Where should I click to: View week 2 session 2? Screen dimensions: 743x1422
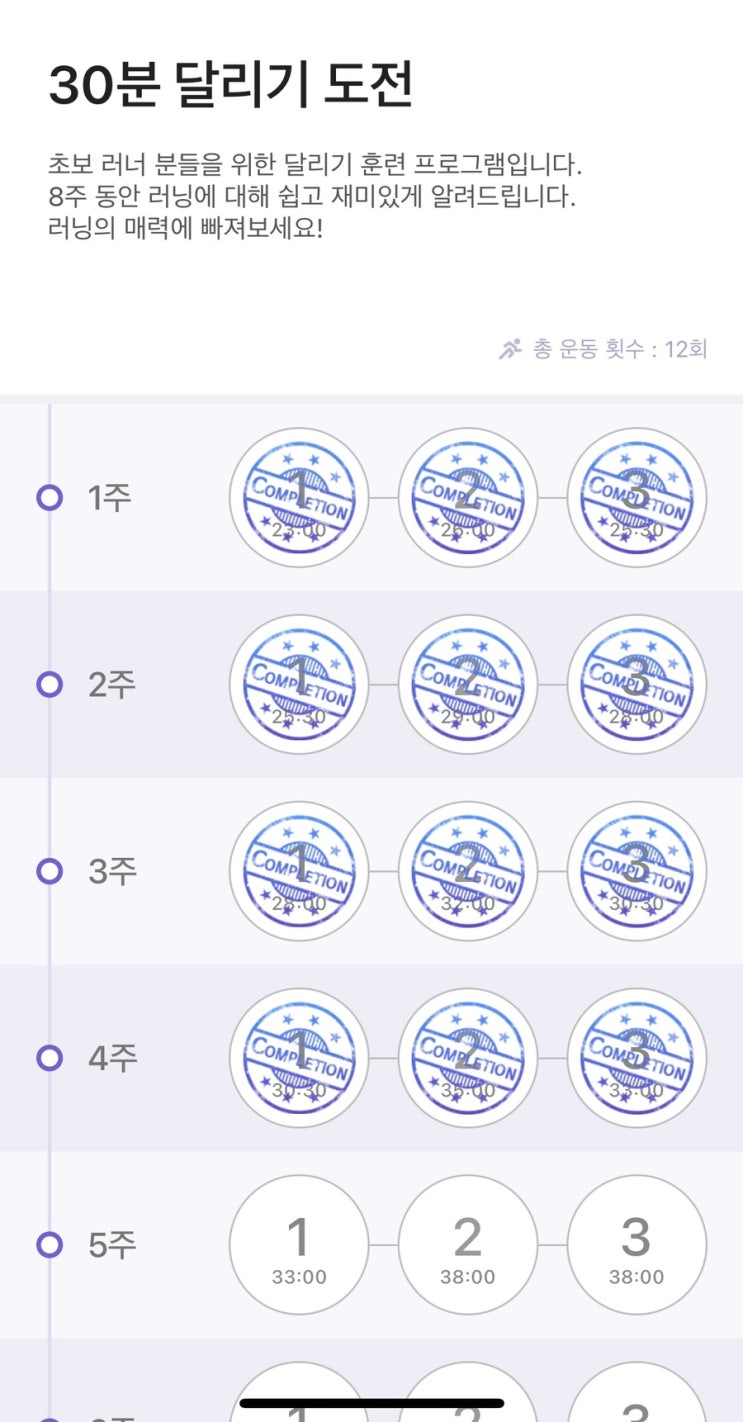click(468, 684)
